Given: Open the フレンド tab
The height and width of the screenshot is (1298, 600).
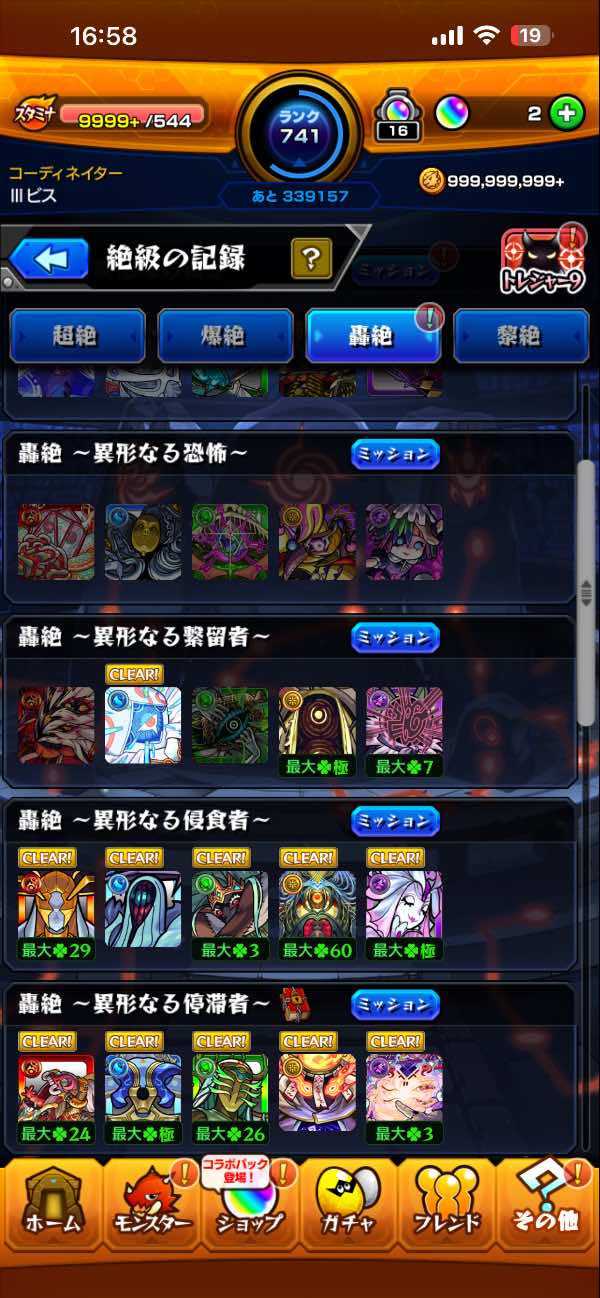Looking at the screenshot, I should 447,1208.
